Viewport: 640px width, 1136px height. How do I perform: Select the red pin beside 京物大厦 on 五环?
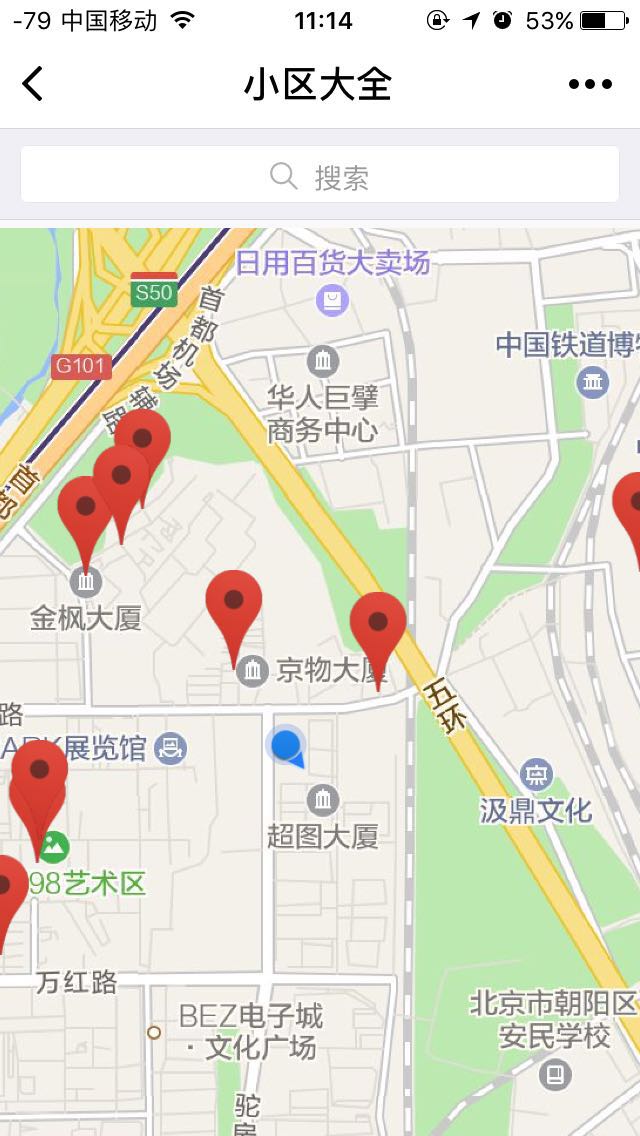pos(378,624)
